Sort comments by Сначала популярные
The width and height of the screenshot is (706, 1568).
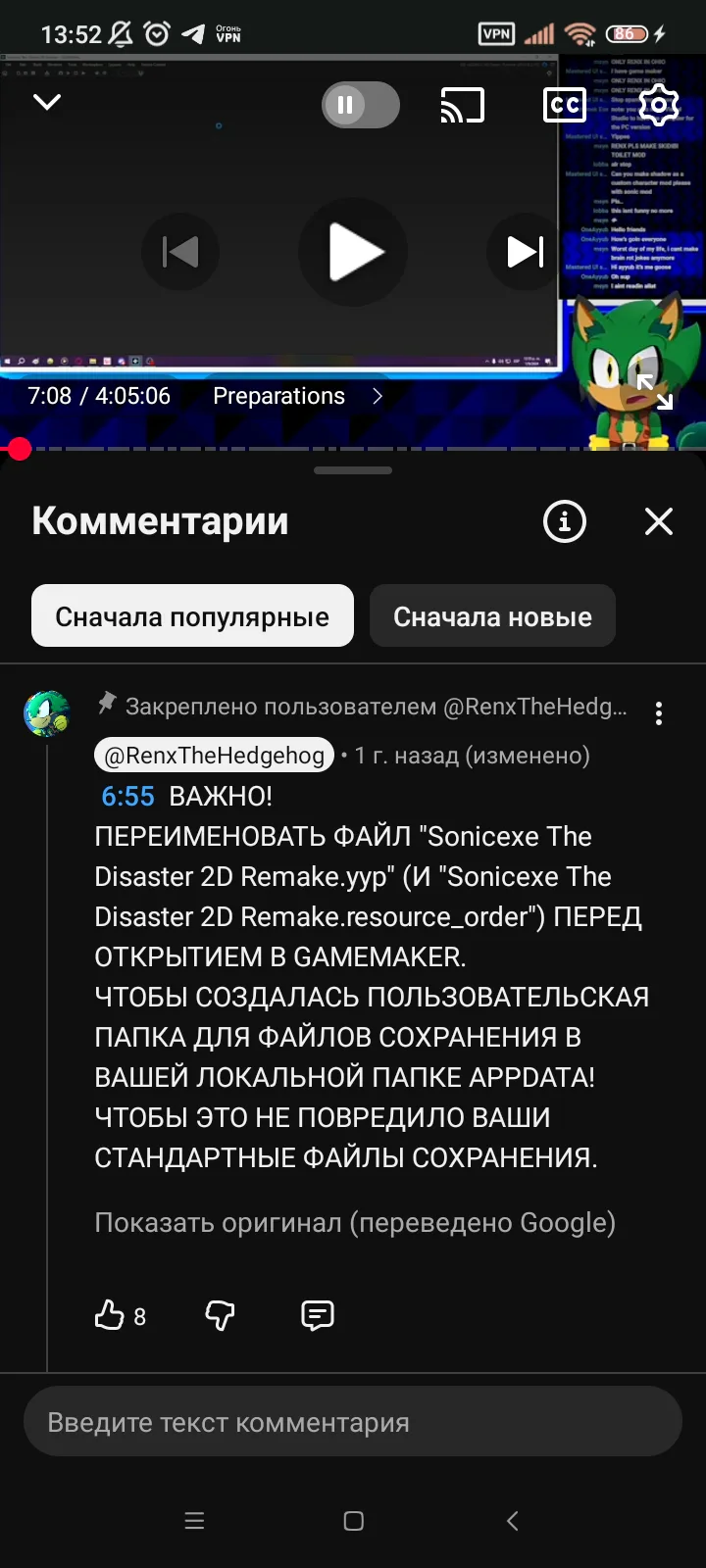tap(192, 616)
